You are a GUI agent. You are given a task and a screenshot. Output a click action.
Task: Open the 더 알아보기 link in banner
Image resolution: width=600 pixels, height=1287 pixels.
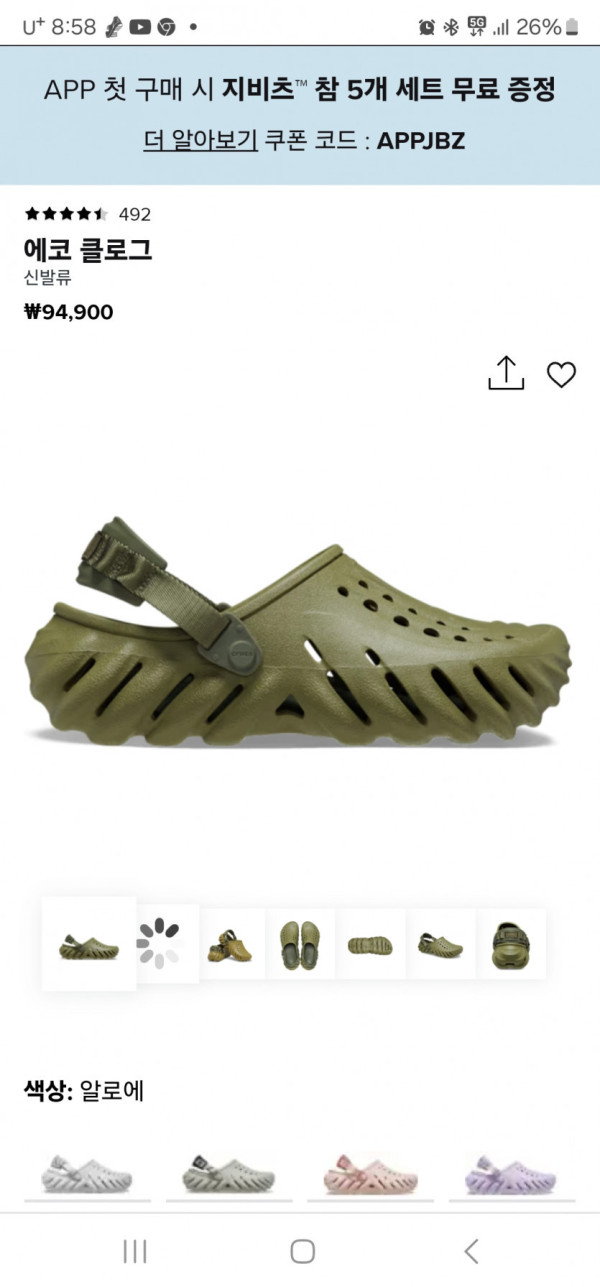[x=200, y=140]
